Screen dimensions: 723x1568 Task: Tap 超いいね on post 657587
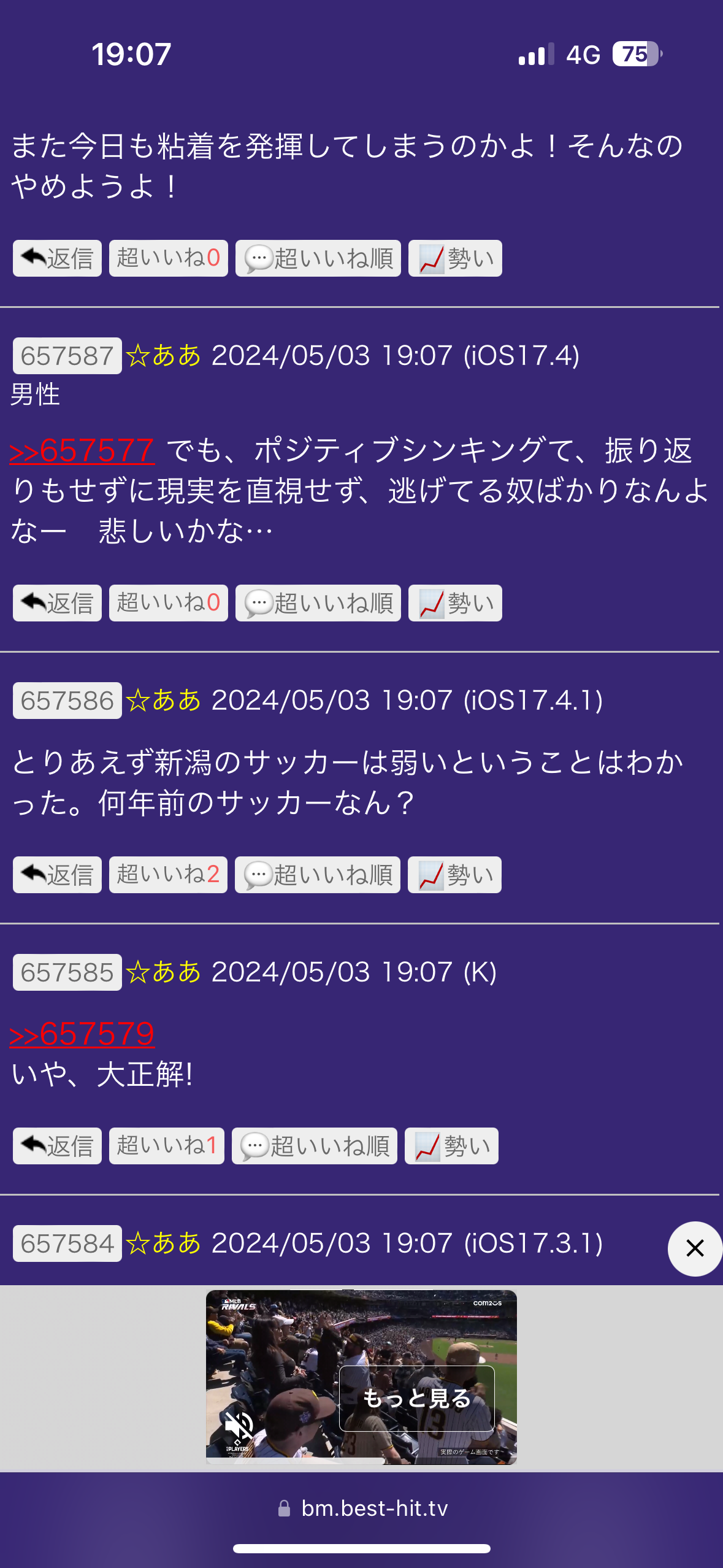coord(168,603)
